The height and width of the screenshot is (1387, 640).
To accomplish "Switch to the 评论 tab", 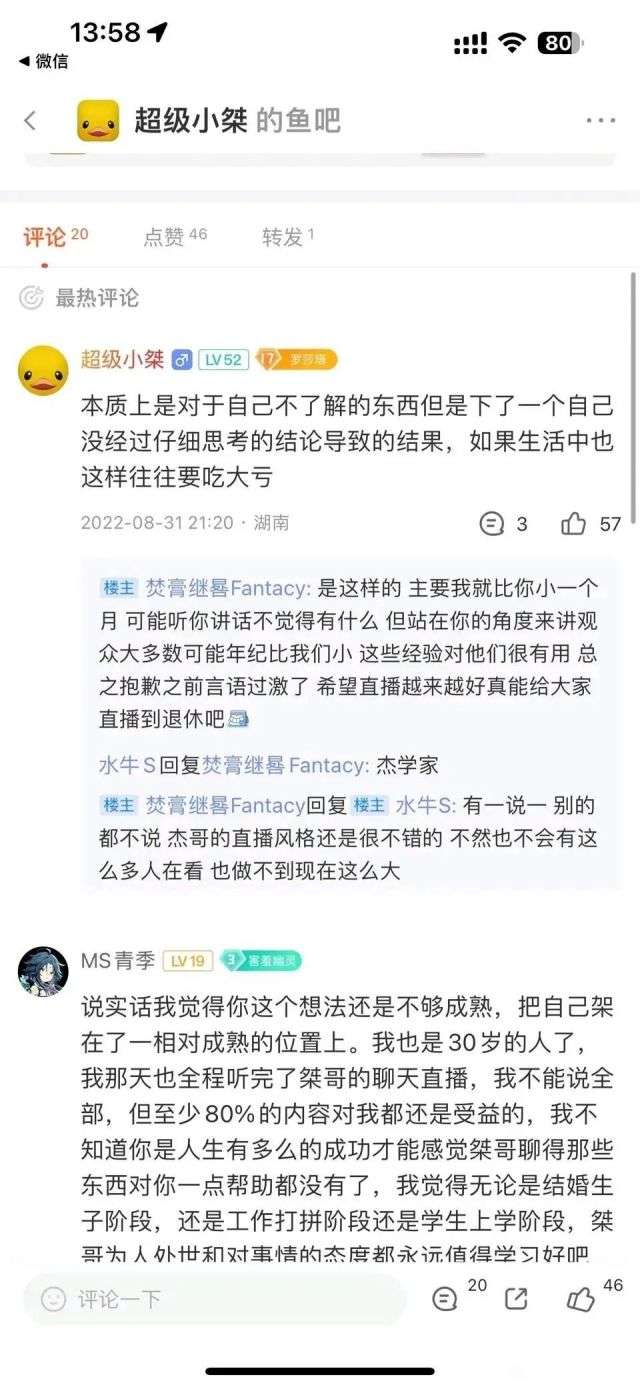I will pyautogui.click(x=45, y=237).
